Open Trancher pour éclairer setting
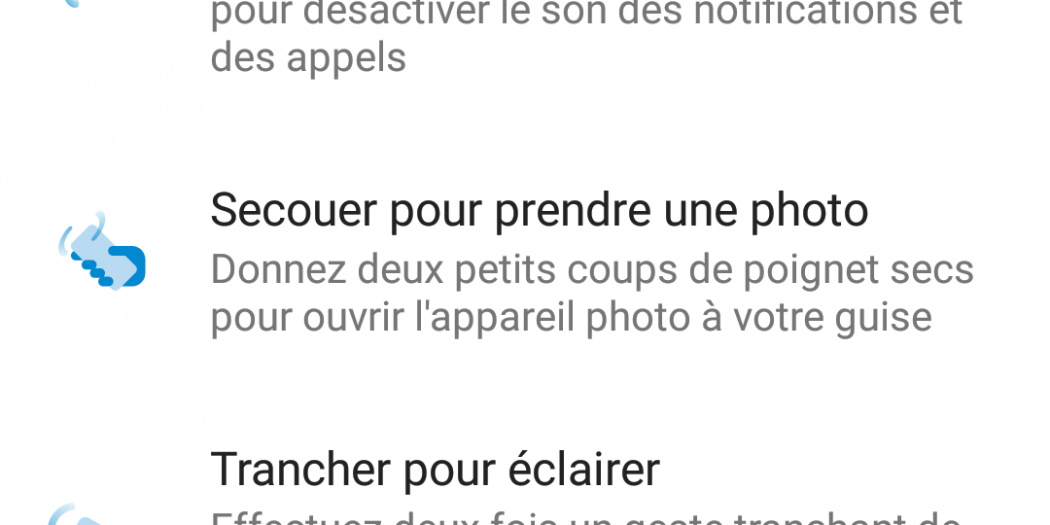This screenshot has height=525, width=1050. pyautogui.click(x=435, y=469)
